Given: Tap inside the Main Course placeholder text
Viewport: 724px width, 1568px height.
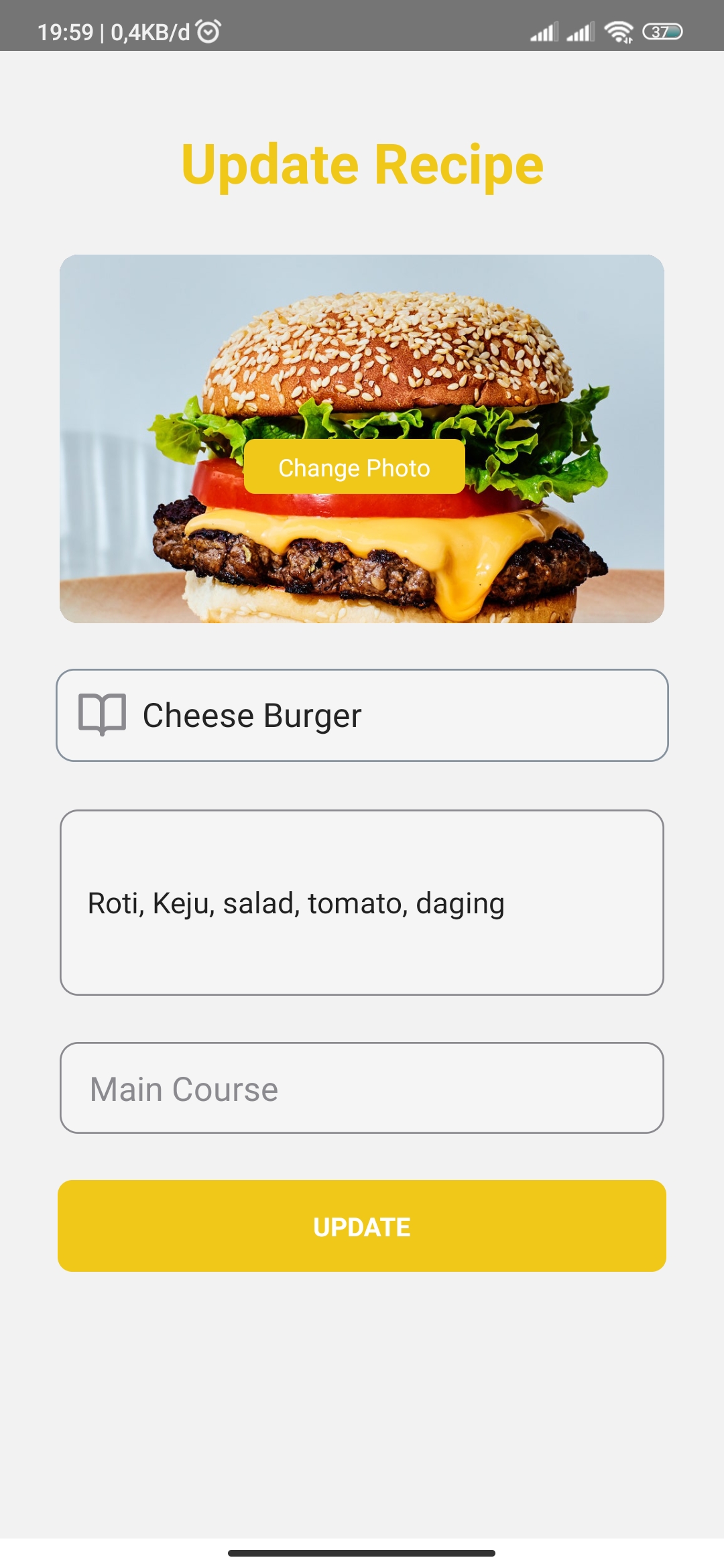Looking at the screenshot, I should point(184,1088).
